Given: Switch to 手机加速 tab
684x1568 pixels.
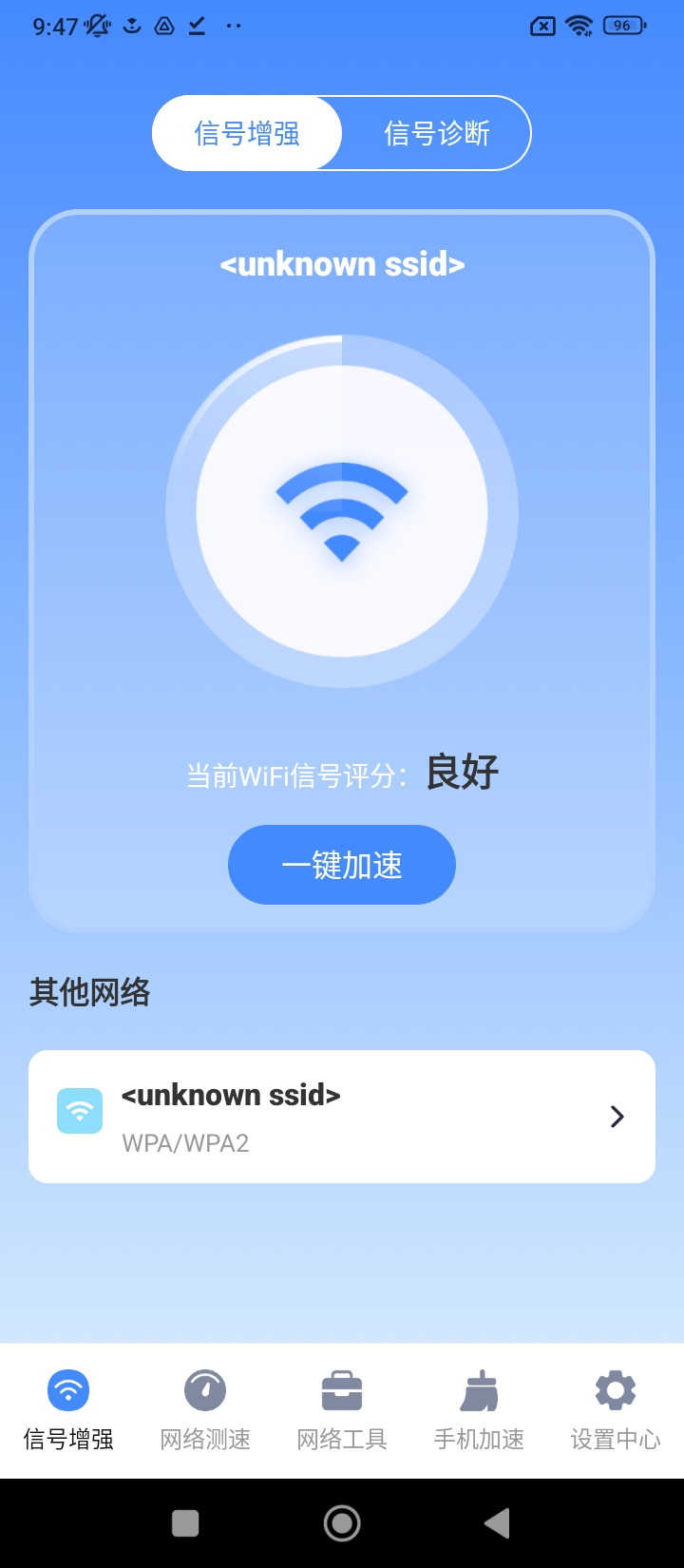Looking at the screenshot, I should (479, 1410).
